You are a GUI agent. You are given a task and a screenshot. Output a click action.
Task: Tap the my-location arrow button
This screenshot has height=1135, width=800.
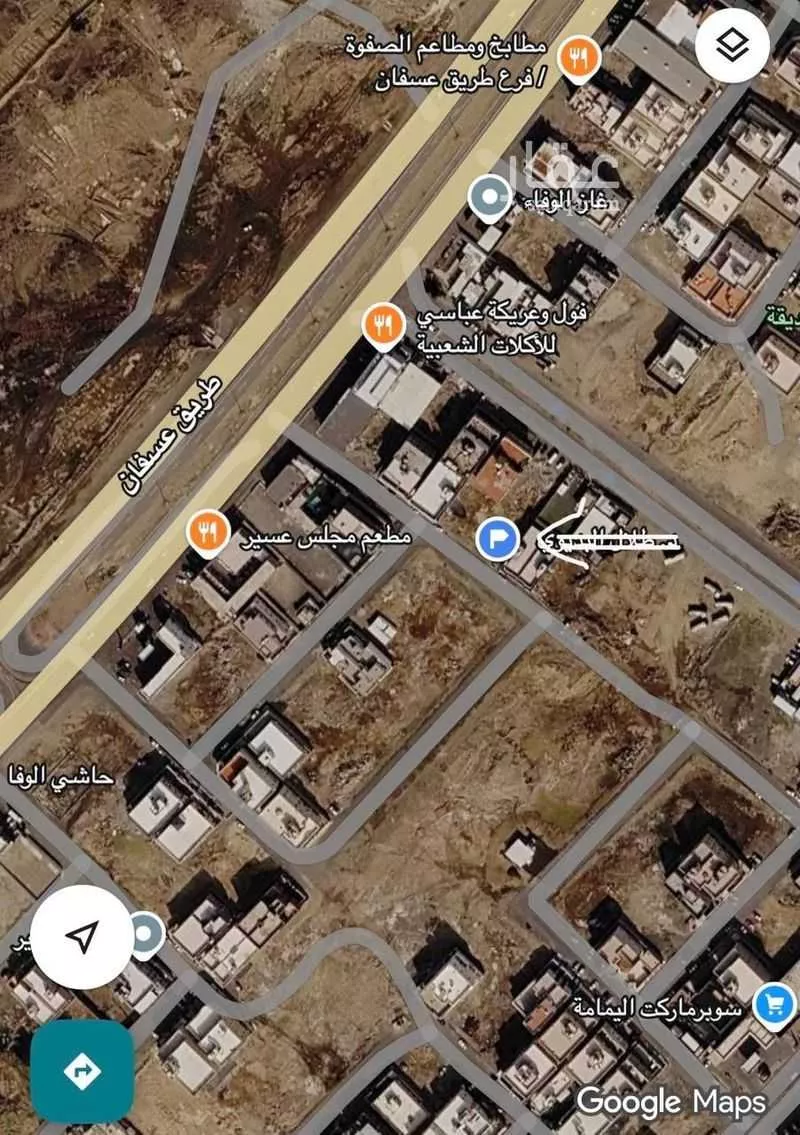pyautogui.click(x=82, y=937)
